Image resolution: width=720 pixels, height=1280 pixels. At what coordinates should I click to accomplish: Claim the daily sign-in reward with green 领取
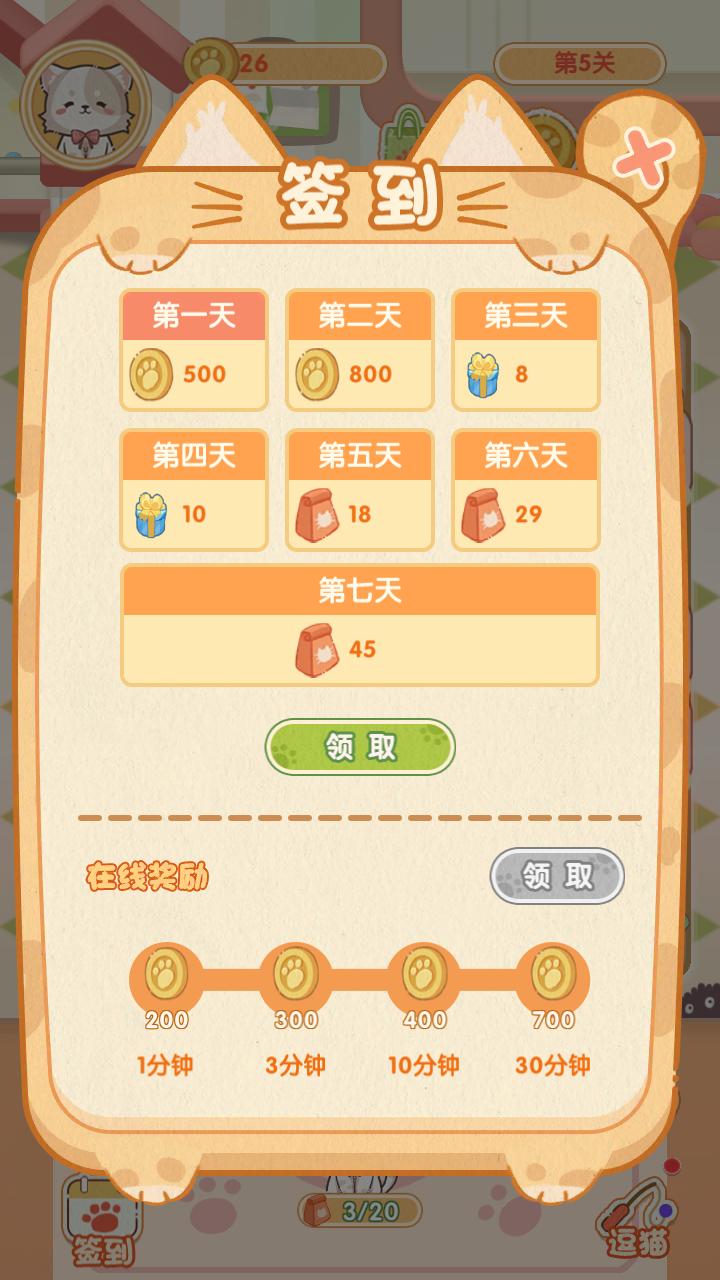(x=360, y=746)
